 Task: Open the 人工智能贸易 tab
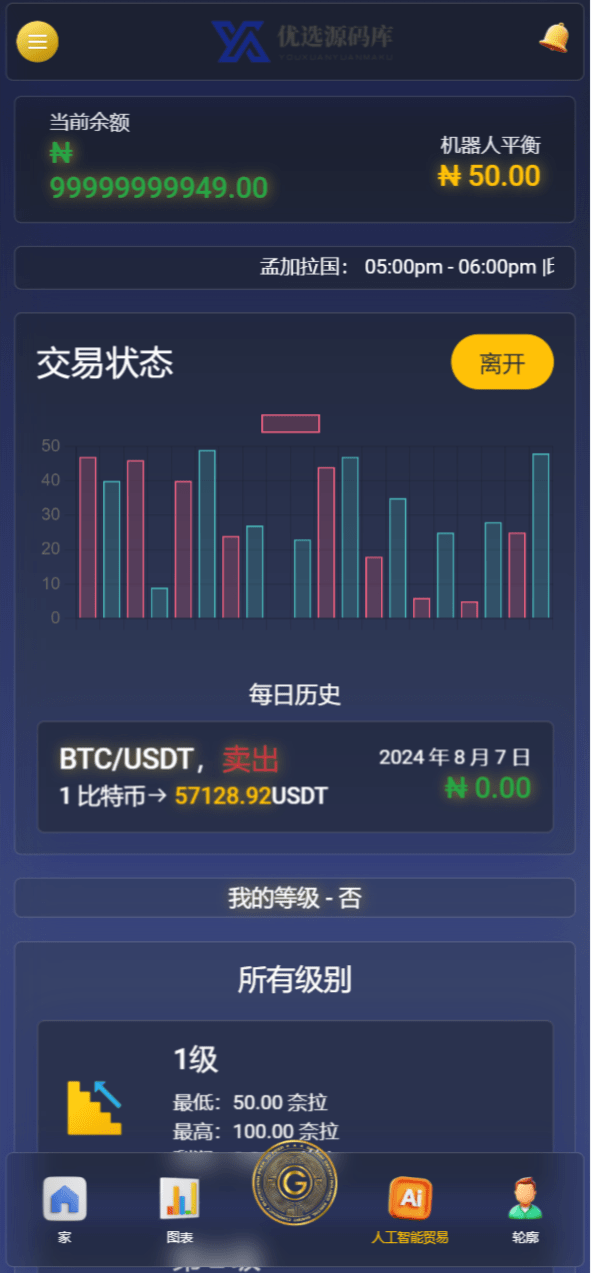(x=410, y=1210)
